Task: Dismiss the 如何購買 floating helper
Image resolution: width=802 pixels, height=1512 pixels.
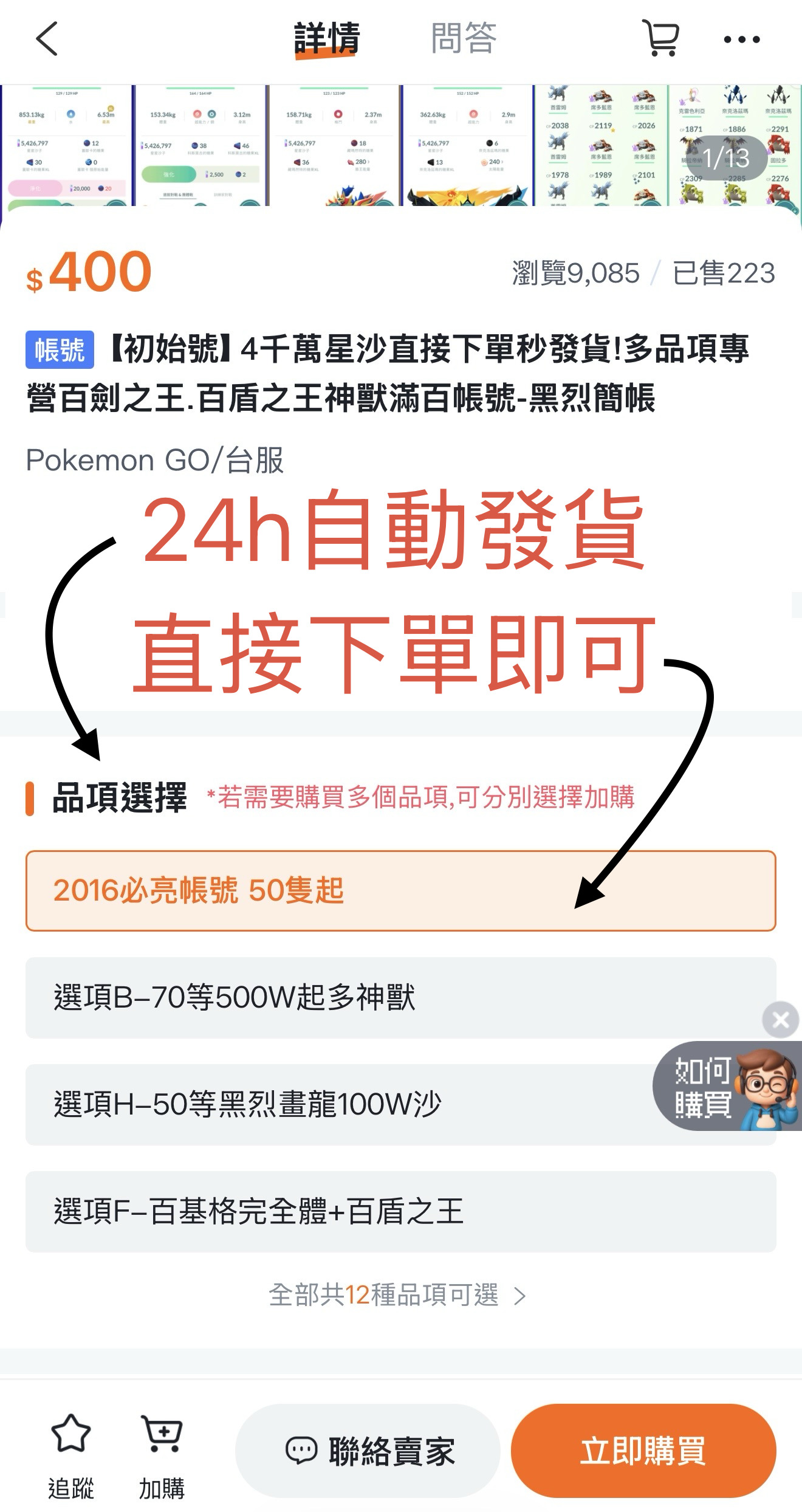Action: point(781,1020)
